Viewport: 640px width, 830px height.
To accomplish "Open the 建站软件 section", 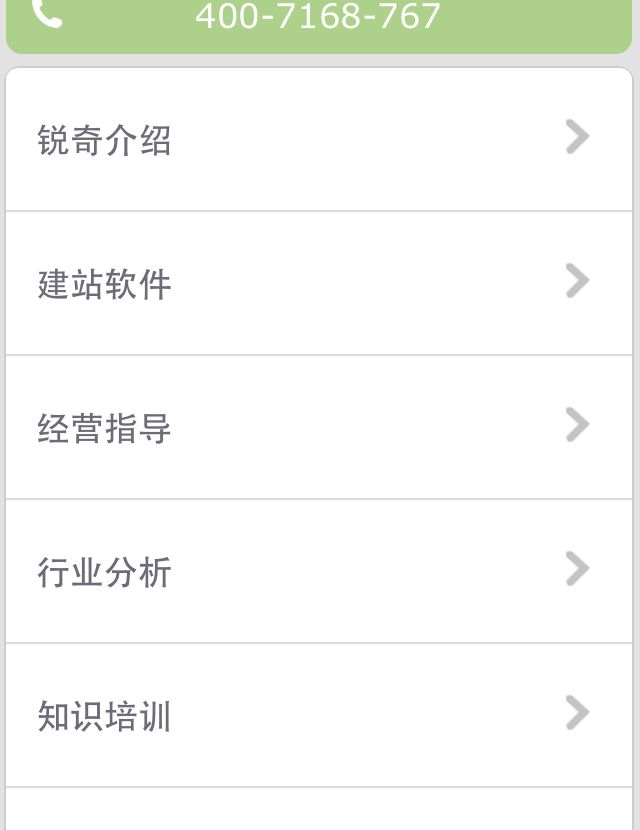I will point(318,284).
